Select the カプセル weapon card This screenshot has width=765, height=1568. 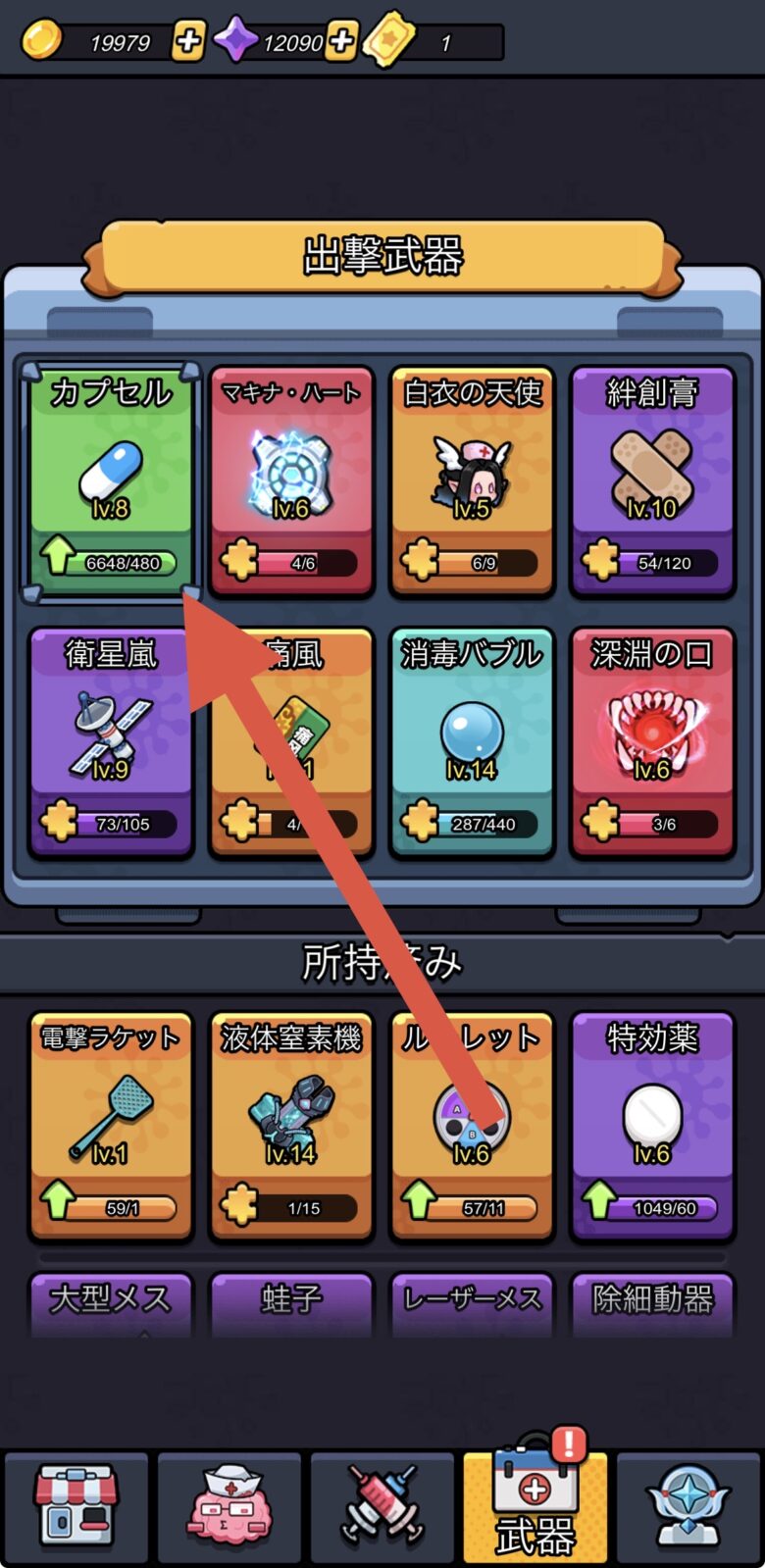(x=111, y=481)
